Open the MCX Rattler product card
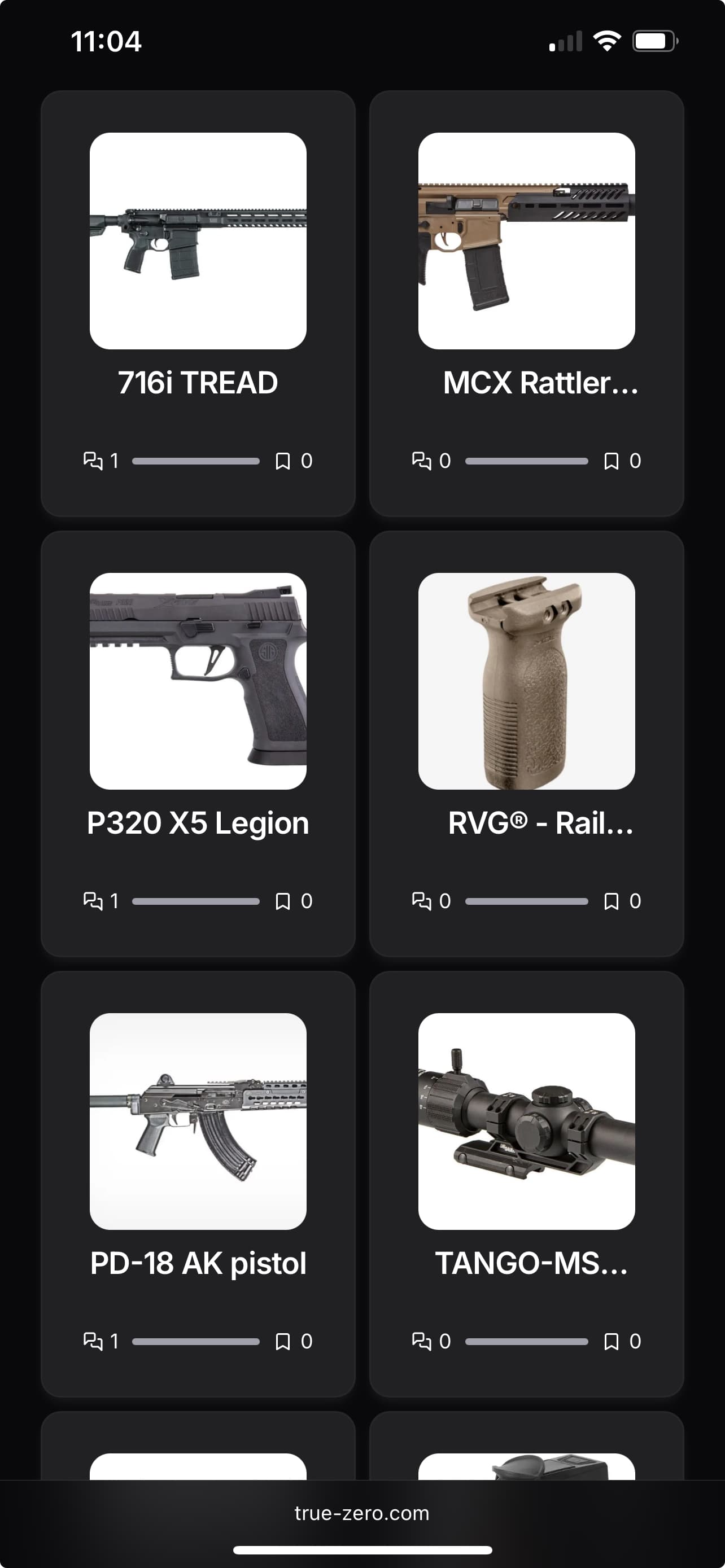 click(x=526, y=241)
